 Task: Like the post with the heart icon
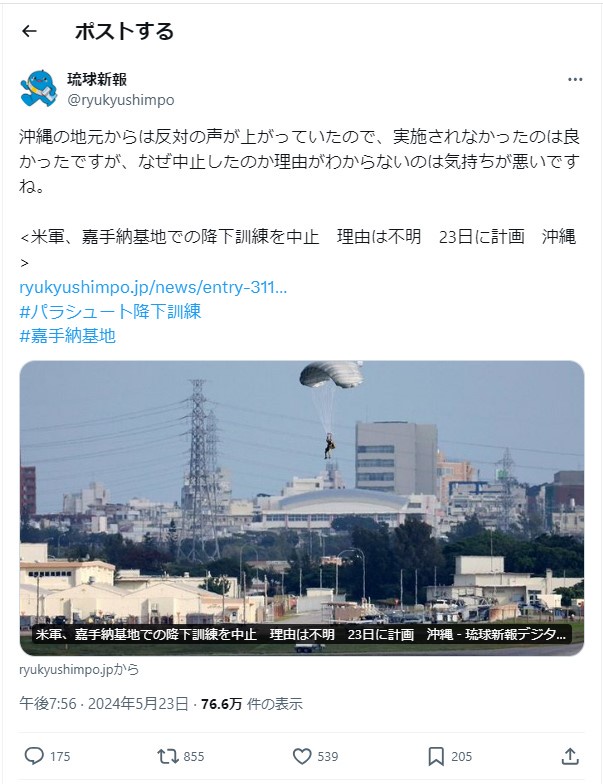coord(302,756)
